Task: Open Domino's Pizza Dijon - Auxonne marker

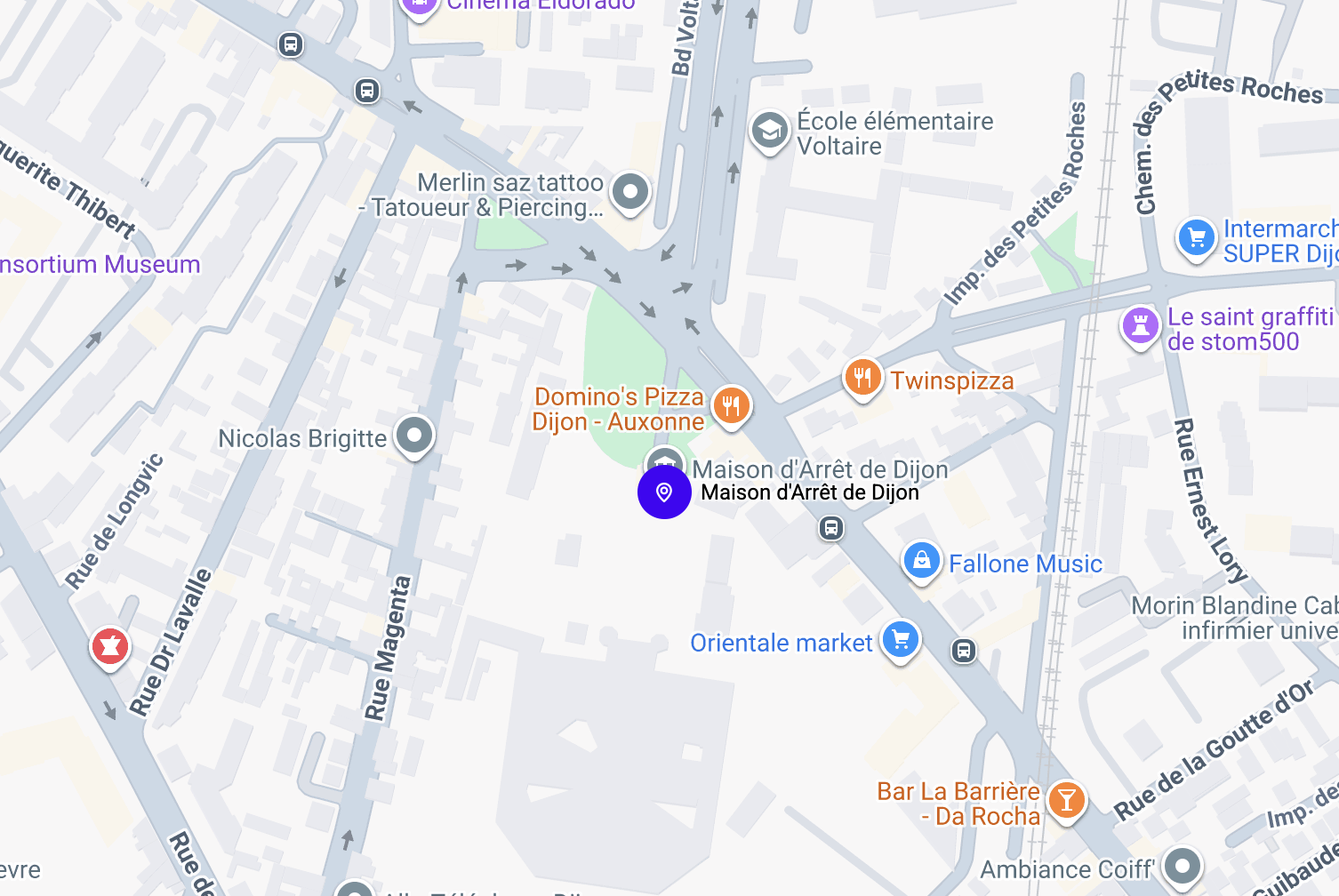Action: coord(731,407)
